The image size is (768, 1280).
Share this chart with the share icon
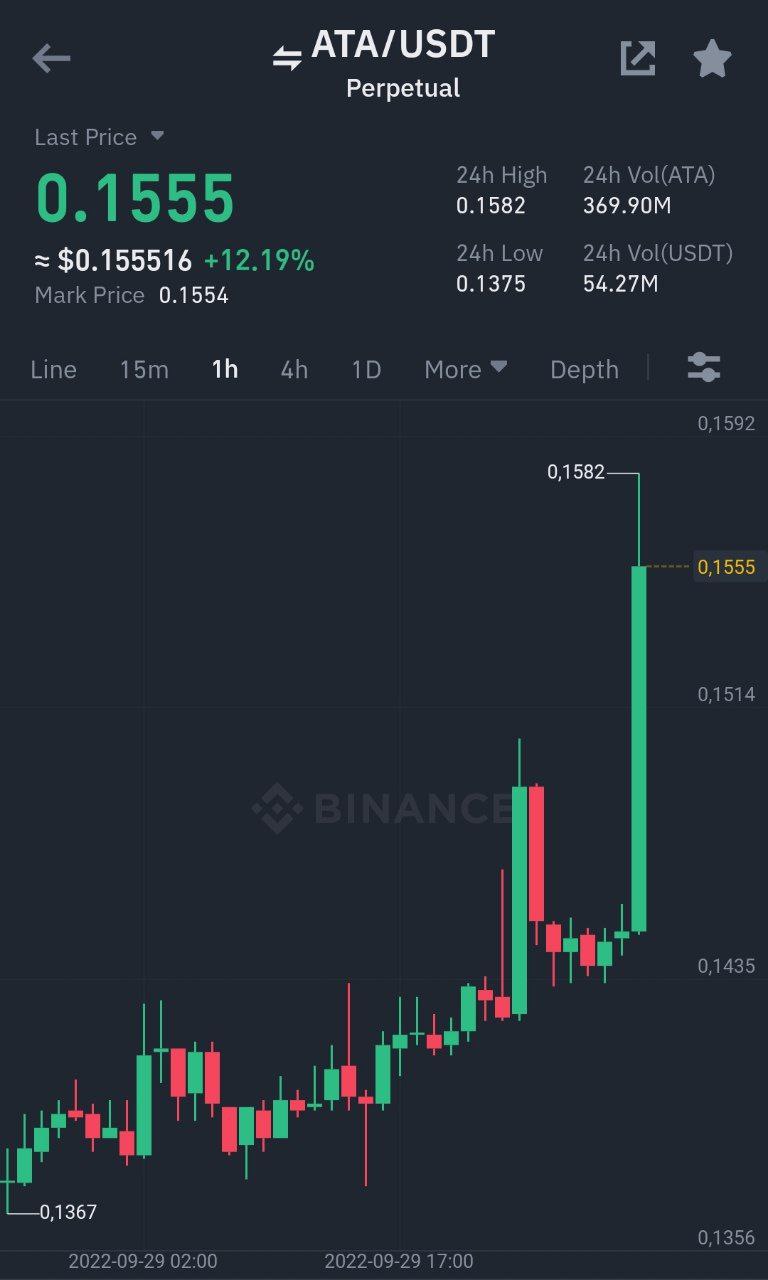pyautogui.click(x=638, y=59)
